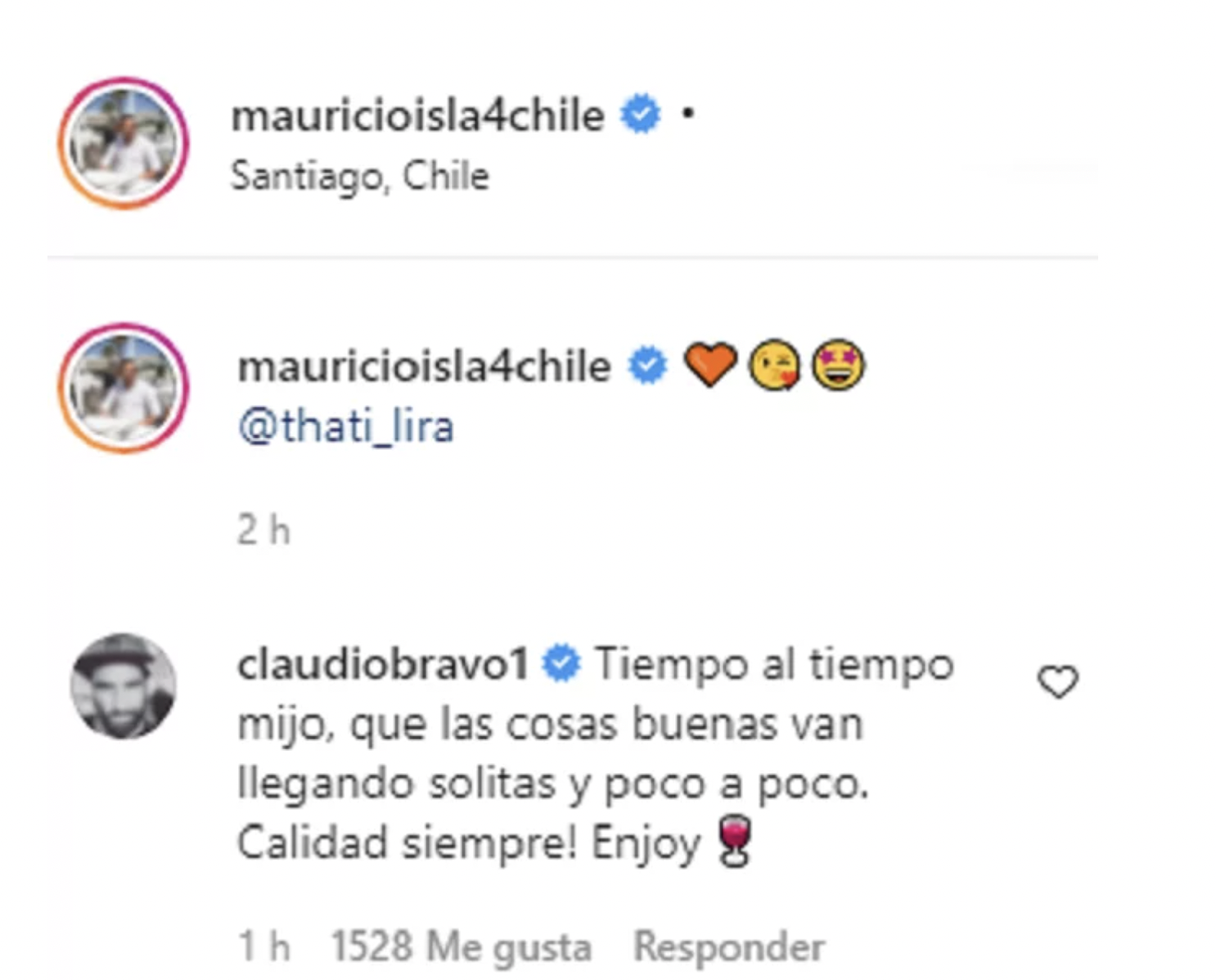This screenshot has width=1216, height=980.
Task: Open mauricioisla4chile's story from header avatar
Action: 124,143
